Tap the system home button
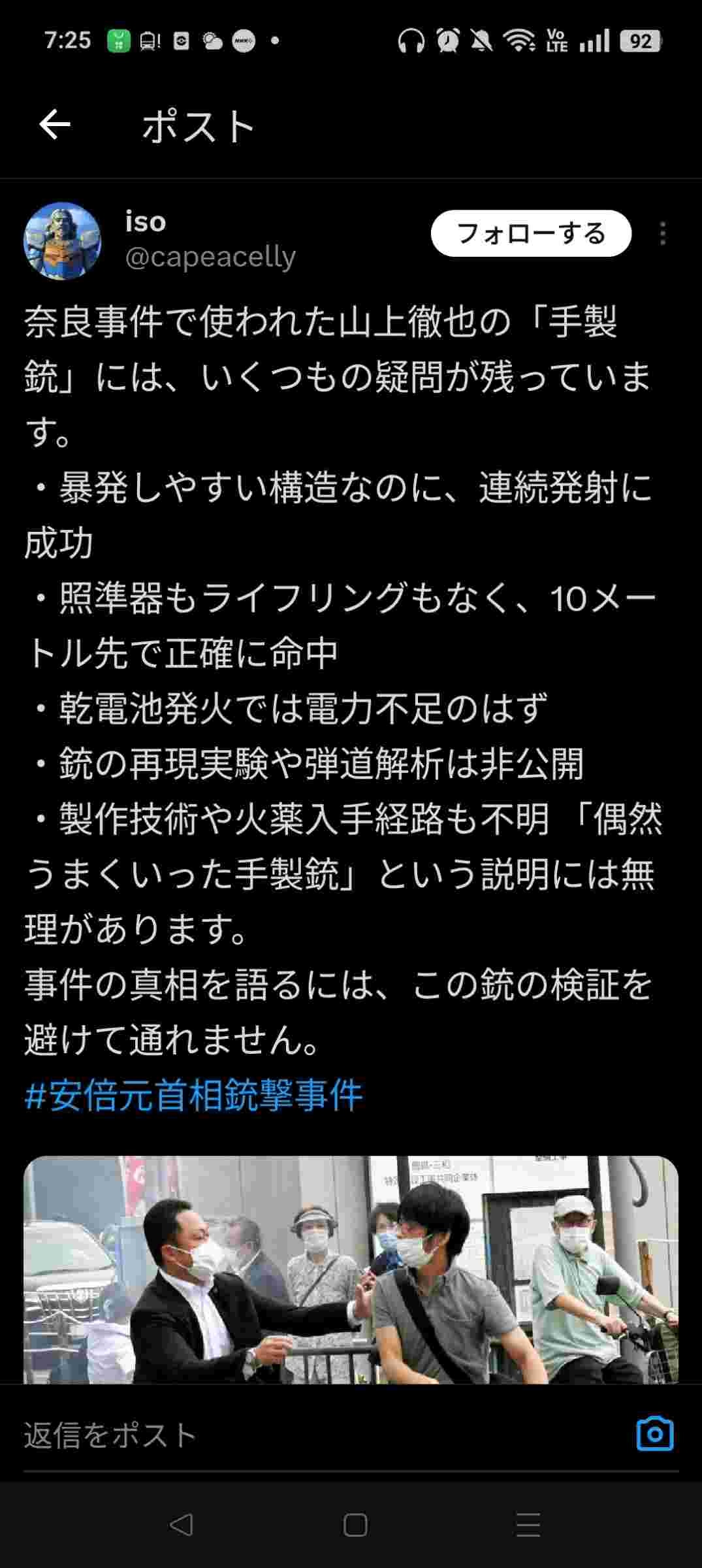 [355, 1525]
